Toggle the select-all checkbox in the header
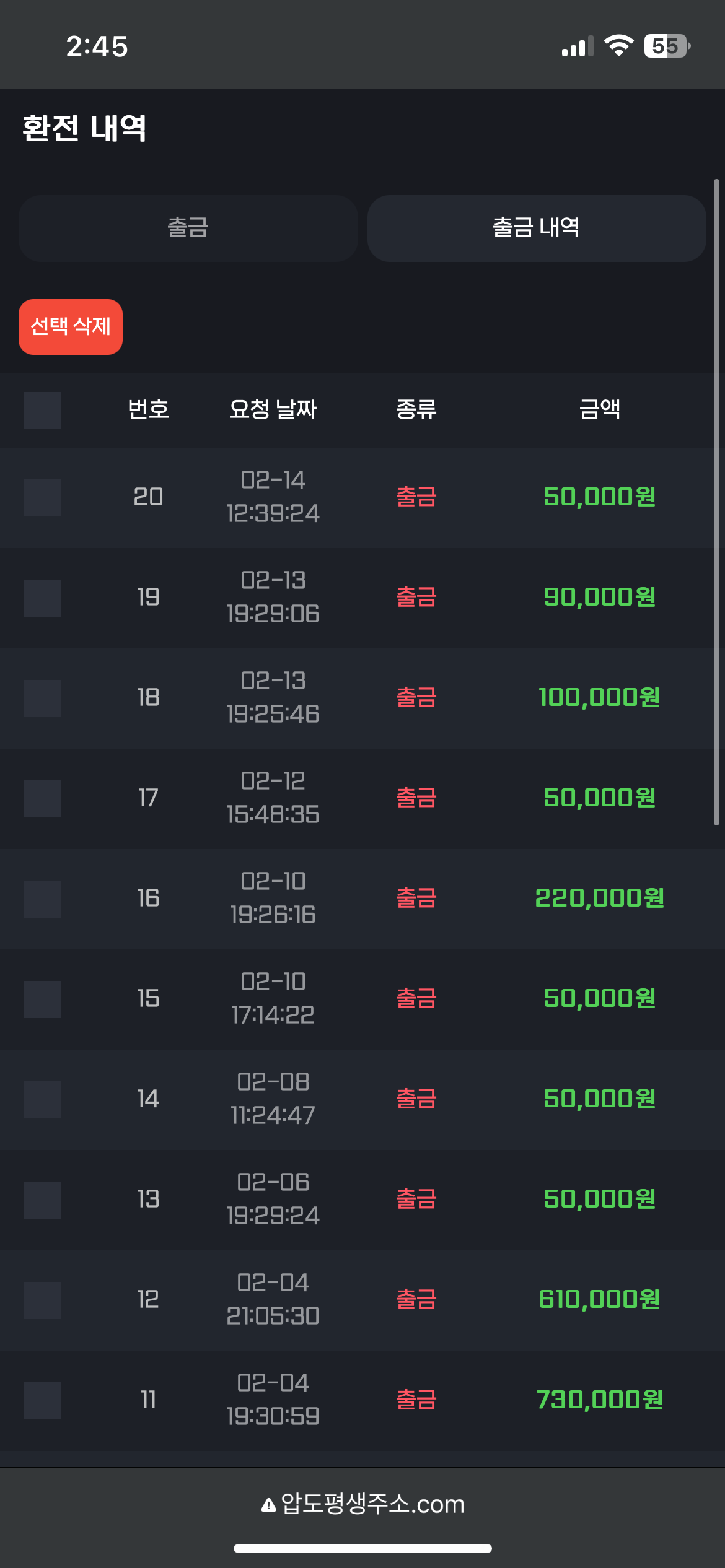Viewport: 725px width, 1568px height. click(43, 410)
